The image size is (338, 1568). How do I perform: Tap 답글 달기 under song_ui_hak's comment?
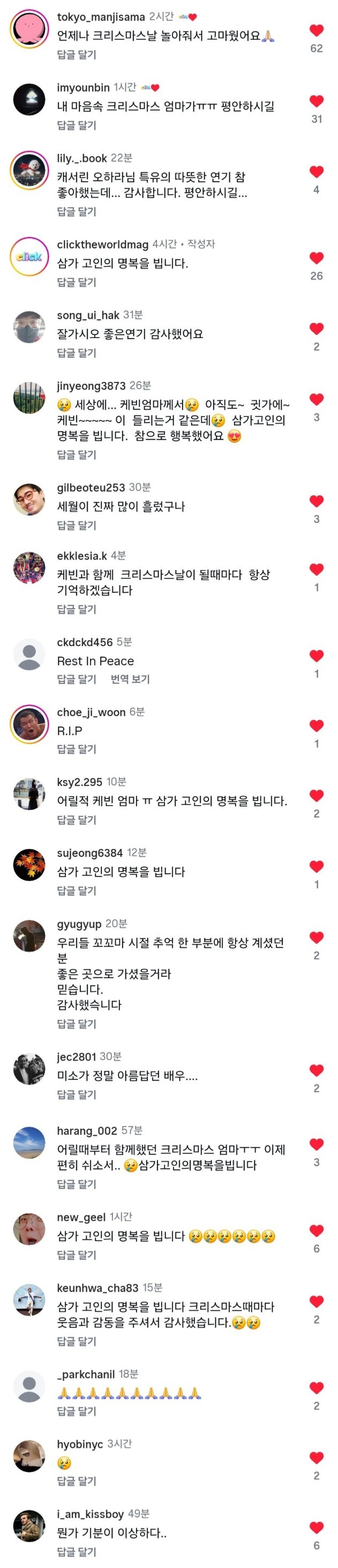pos(76,353)
